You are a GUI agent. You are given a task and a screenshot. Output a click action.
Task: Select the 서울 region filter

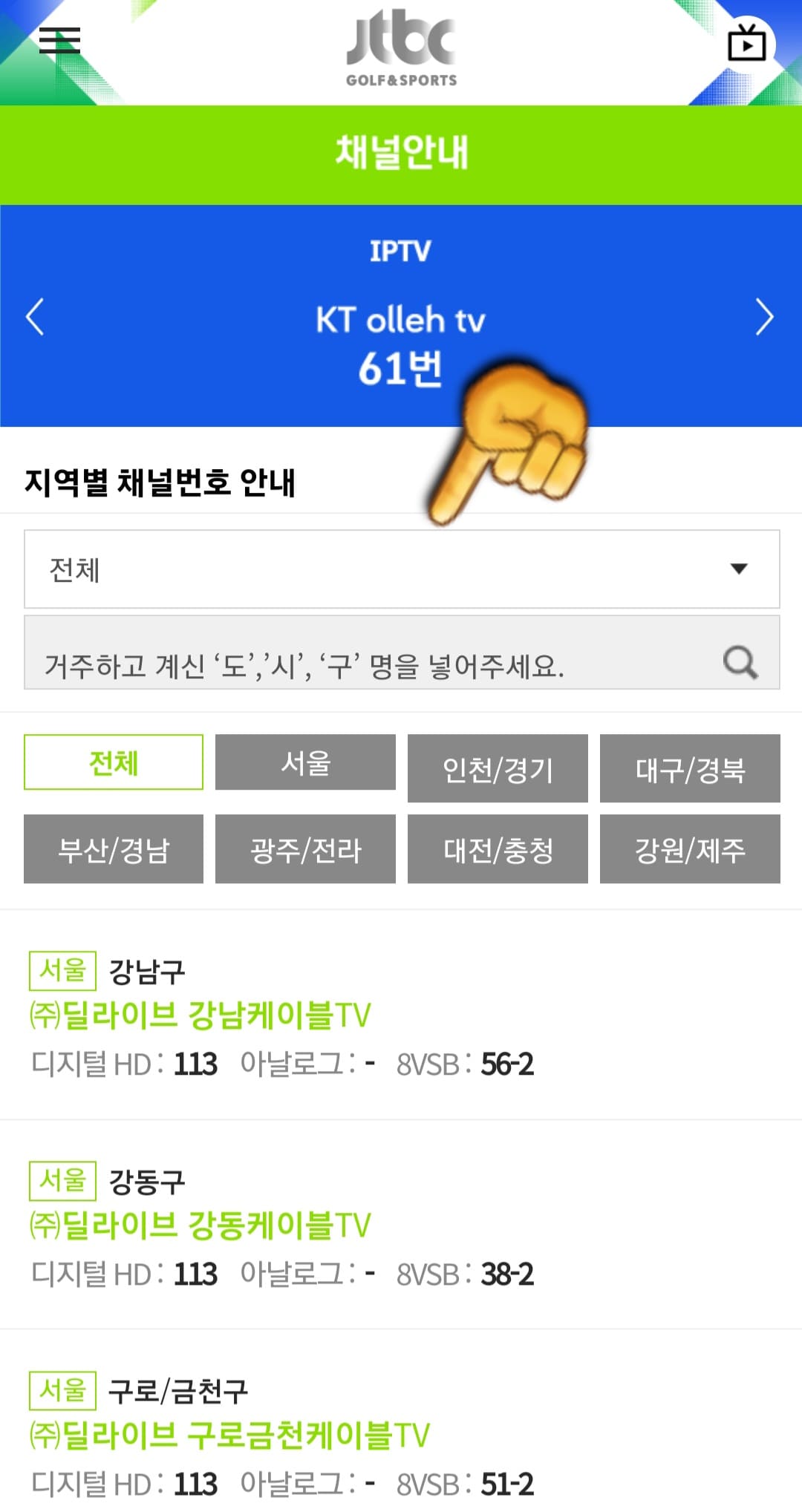point(304,764)
